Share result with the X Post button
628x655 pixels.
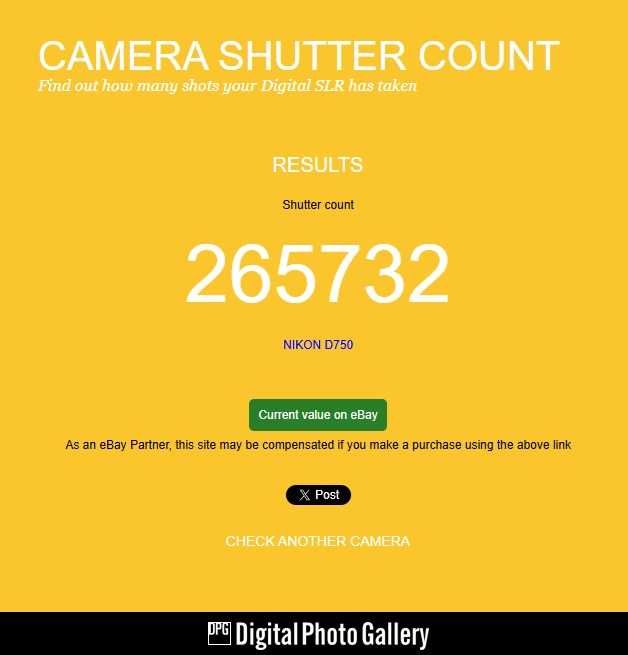click(318, 495)
